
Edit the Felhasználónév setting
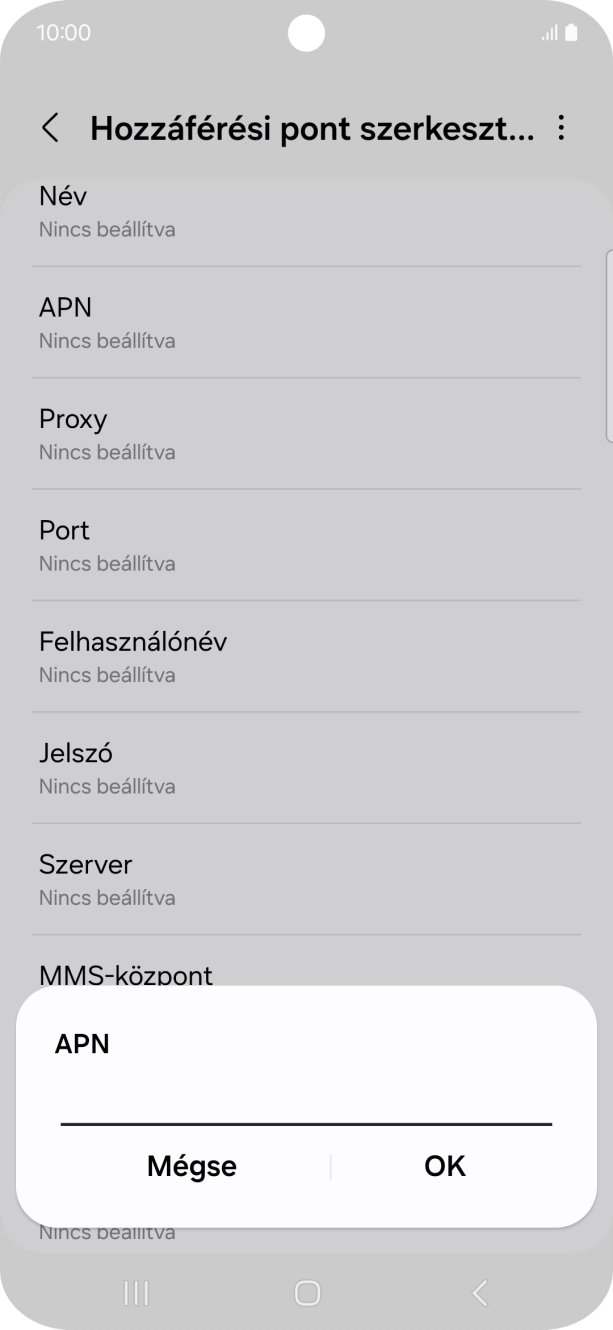pyautogui.click(x=306, y=657)
